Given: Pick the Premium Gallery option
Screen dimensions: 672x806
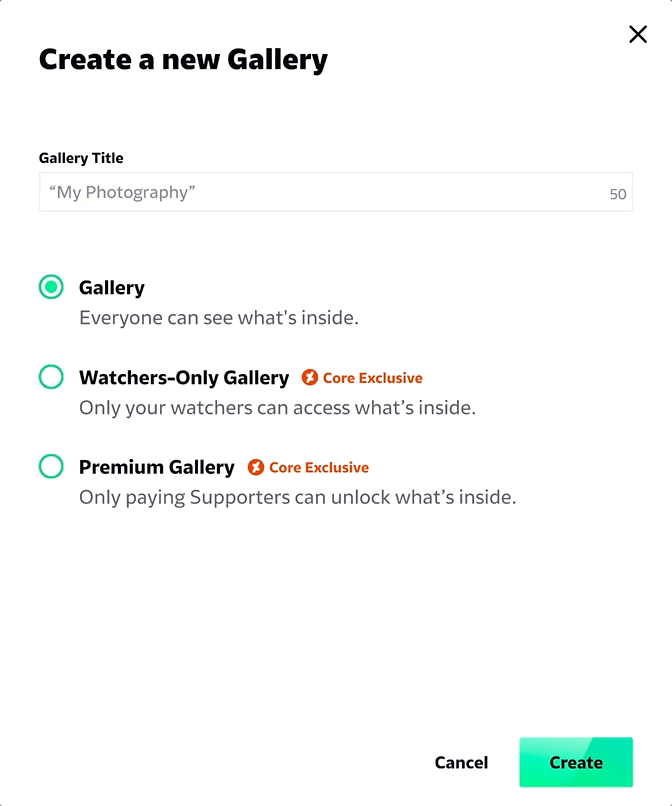Looking at the screenshot, I should pos(51,466).
